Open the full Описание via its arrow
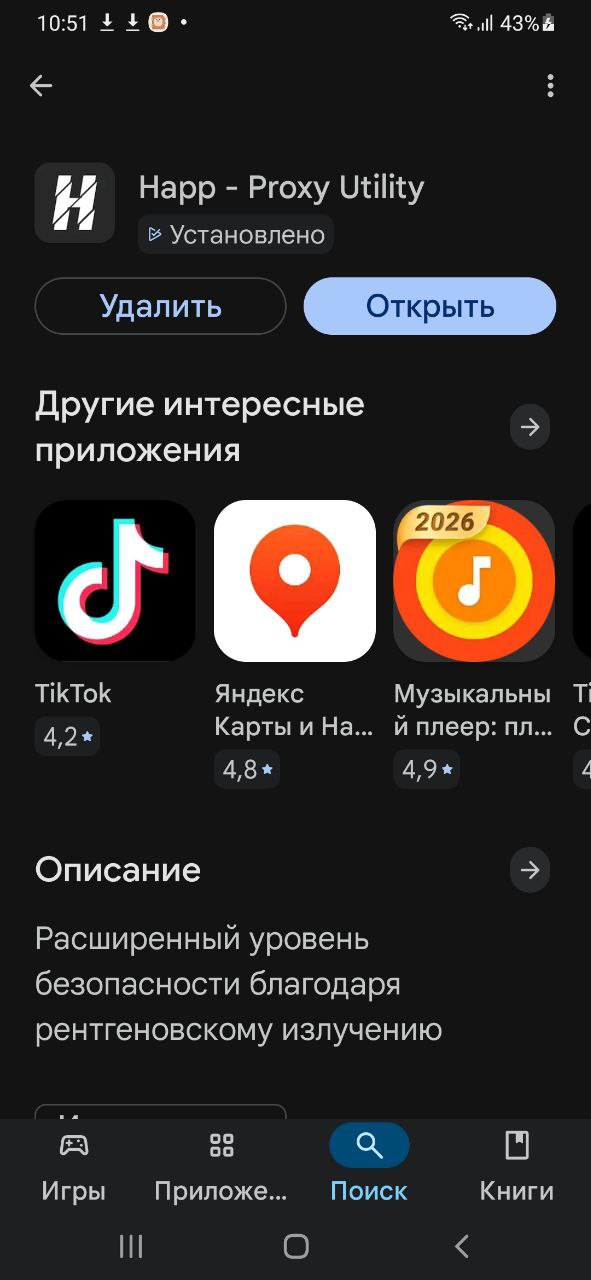This screenshot has width=591, height=1280. 530,870
